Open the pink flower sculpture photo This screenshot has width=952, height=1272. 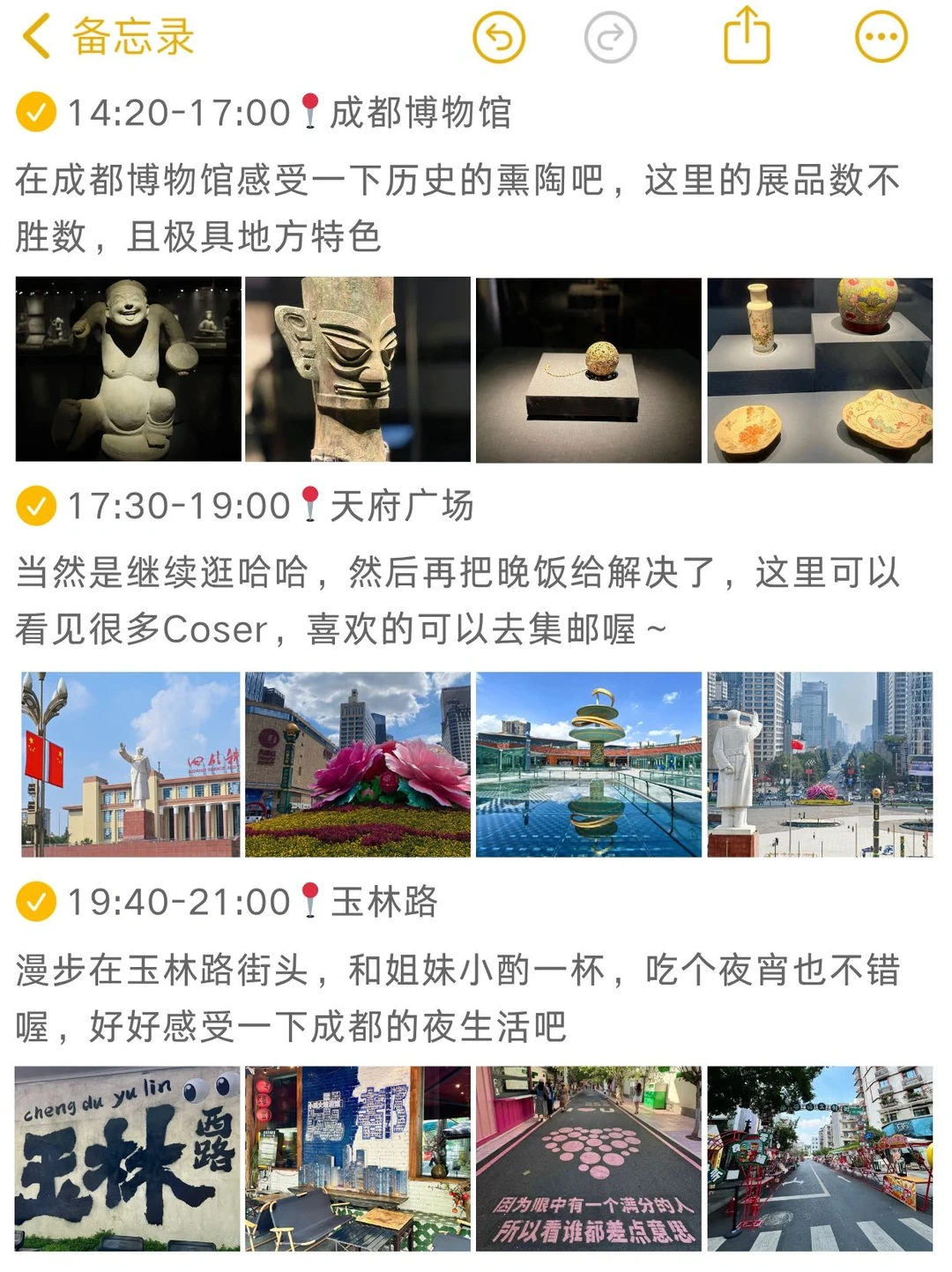pos(358,764)
